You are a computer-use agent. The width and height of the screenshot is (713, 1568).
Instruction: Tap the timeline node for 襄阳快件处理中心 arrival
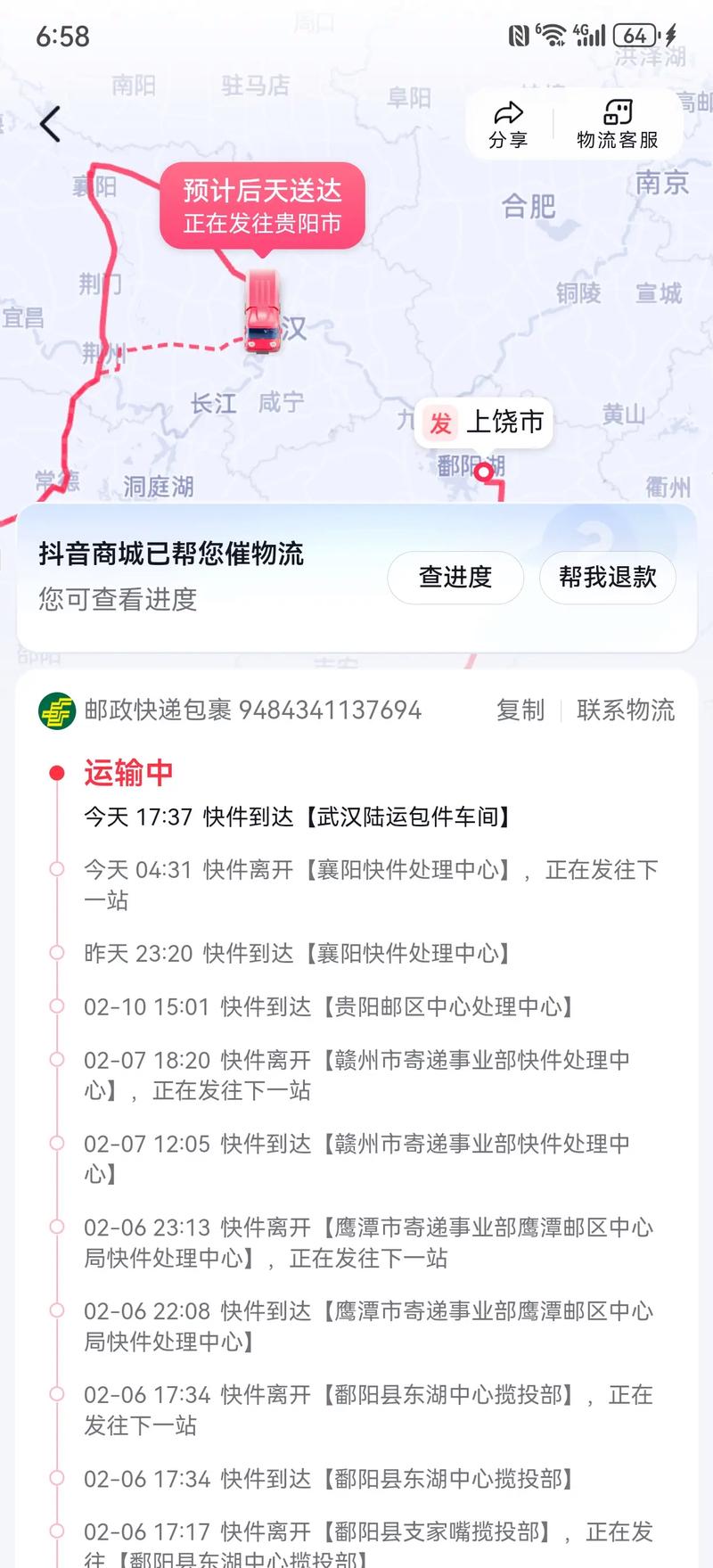[x=59, y=951]
